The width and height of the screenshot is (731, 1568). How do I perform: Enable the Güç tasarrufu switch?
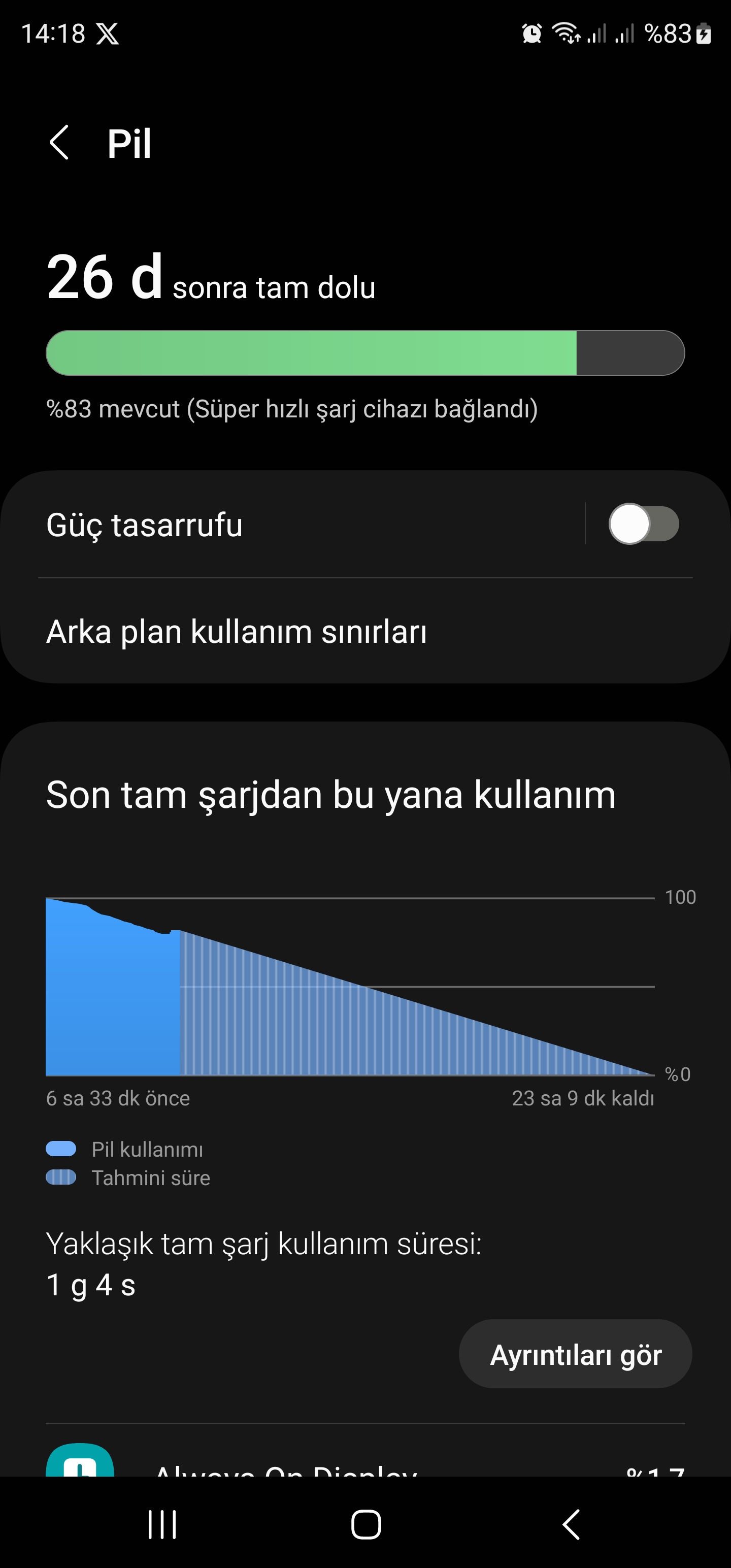[x=643, y=524]
